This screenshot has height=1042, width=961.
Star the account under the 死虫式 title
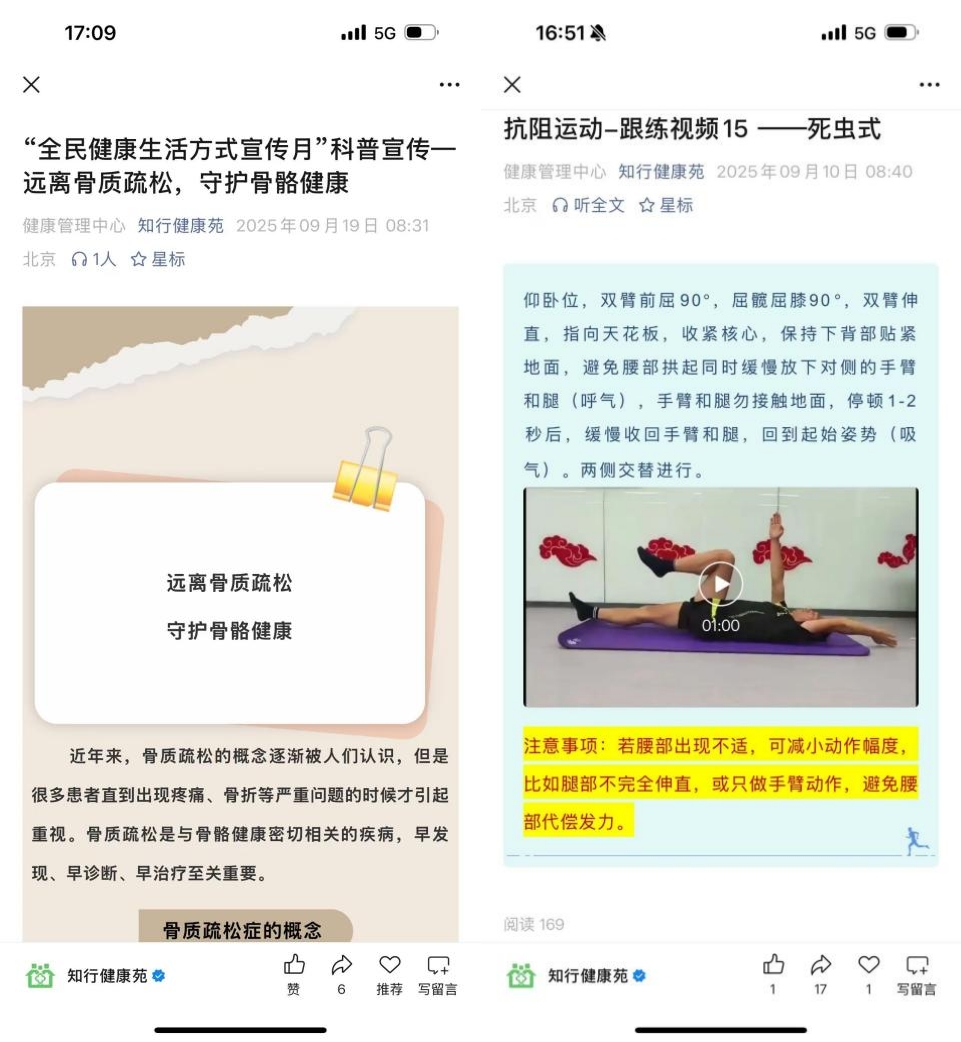click(x=666, y=205)
